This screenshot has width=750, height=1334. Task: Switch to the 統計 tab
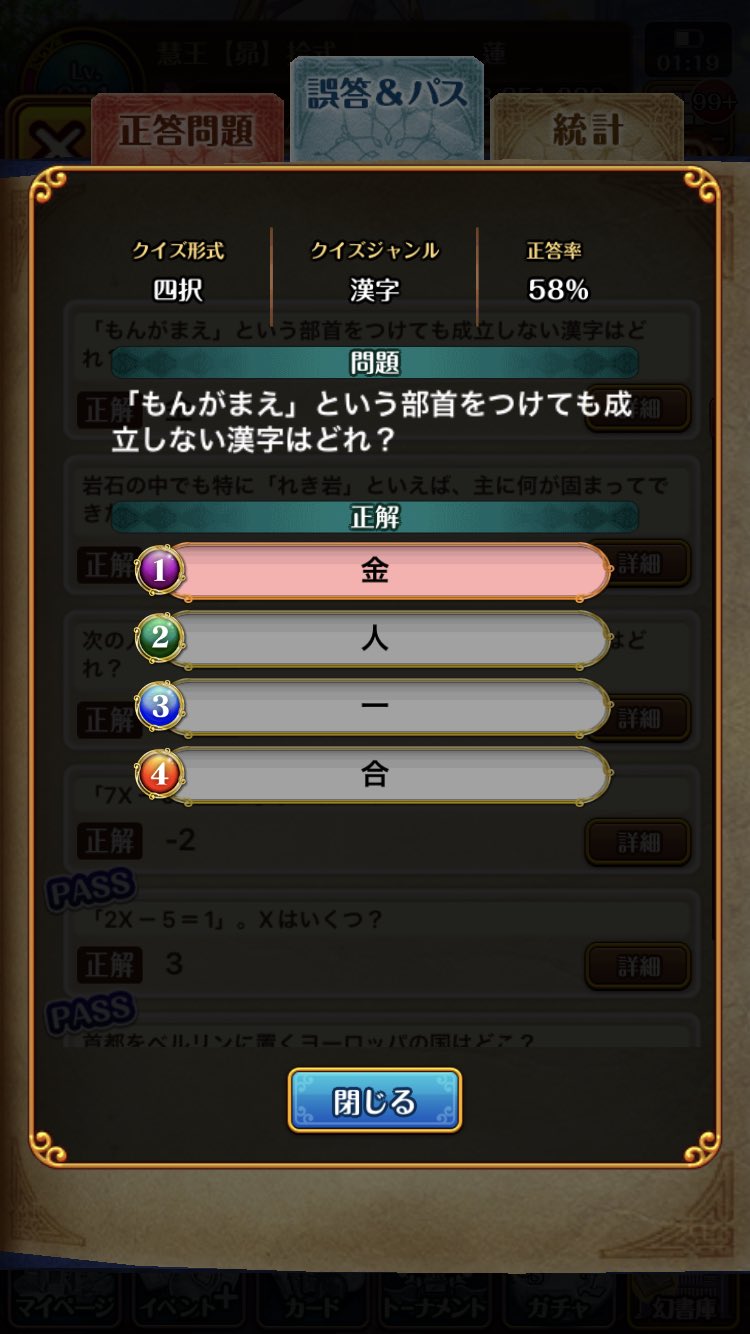[x=588, y=130]
